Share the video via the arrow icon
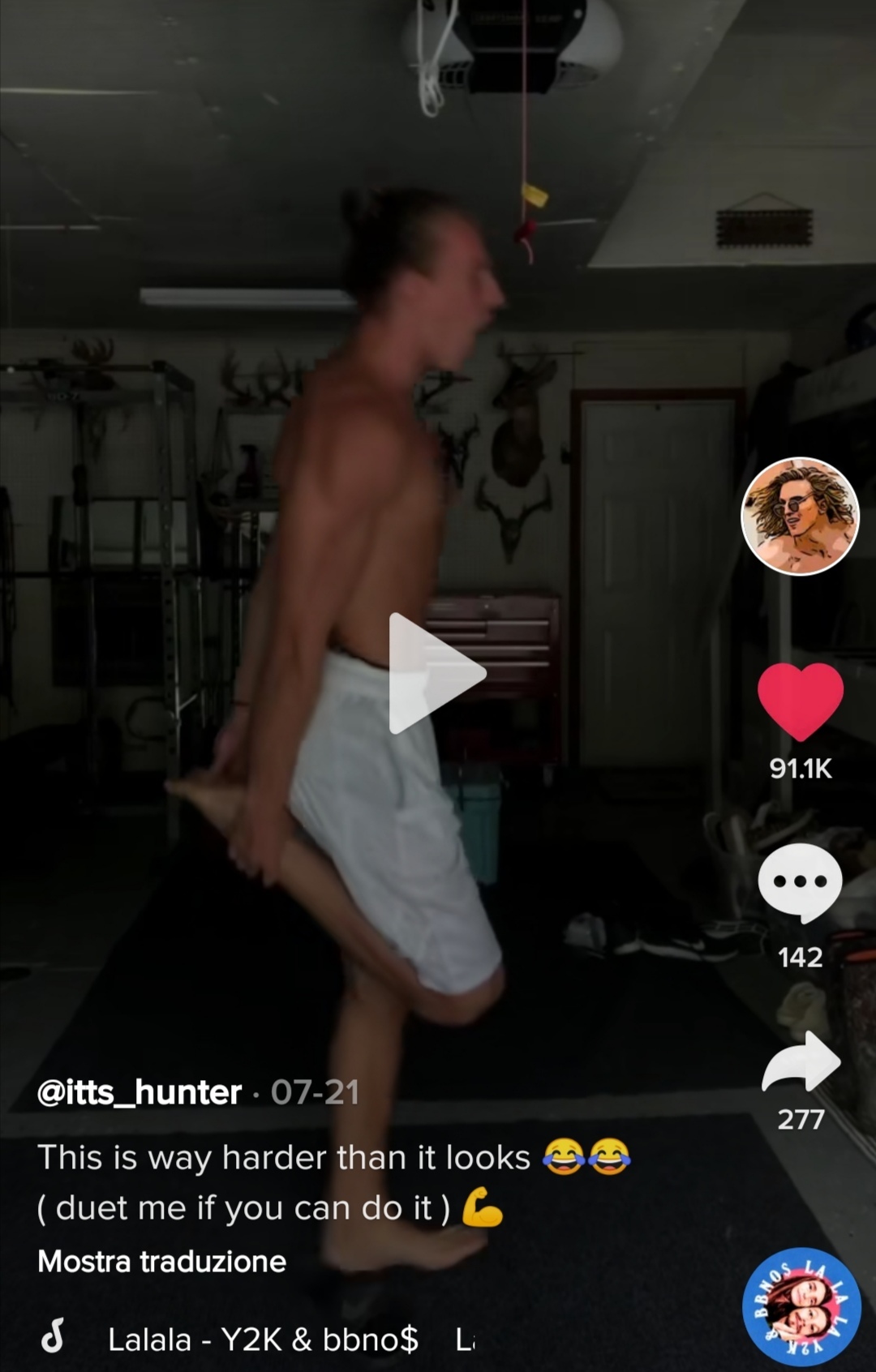This screenshot has height=1372, width=876. pyautogui.click(x=801, y=1064)
